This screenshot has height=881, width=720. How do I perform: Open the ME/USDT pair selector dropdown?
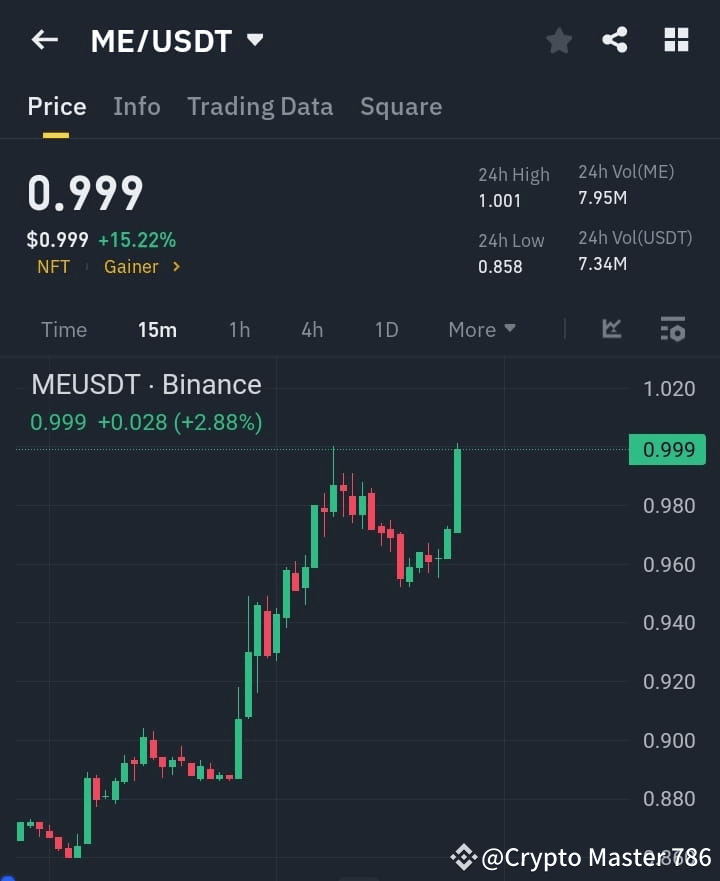pos(255,40)
